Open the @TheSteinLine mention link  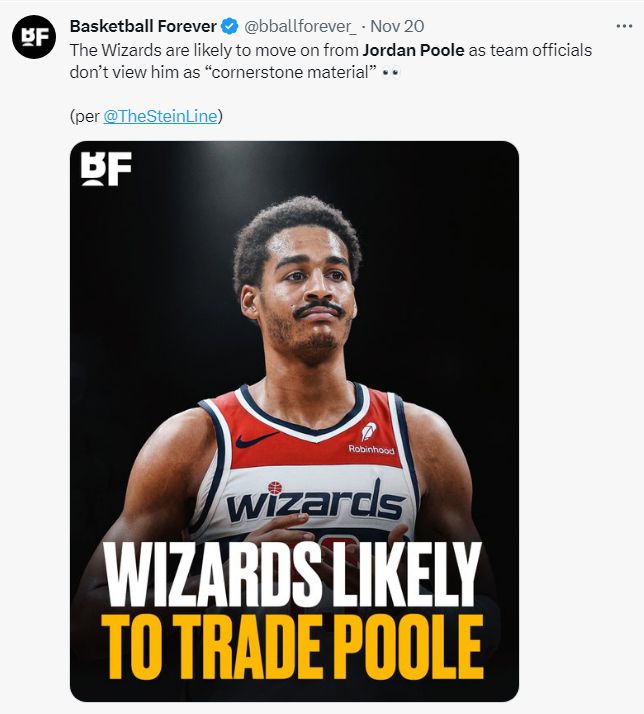(x=160, y=116)
